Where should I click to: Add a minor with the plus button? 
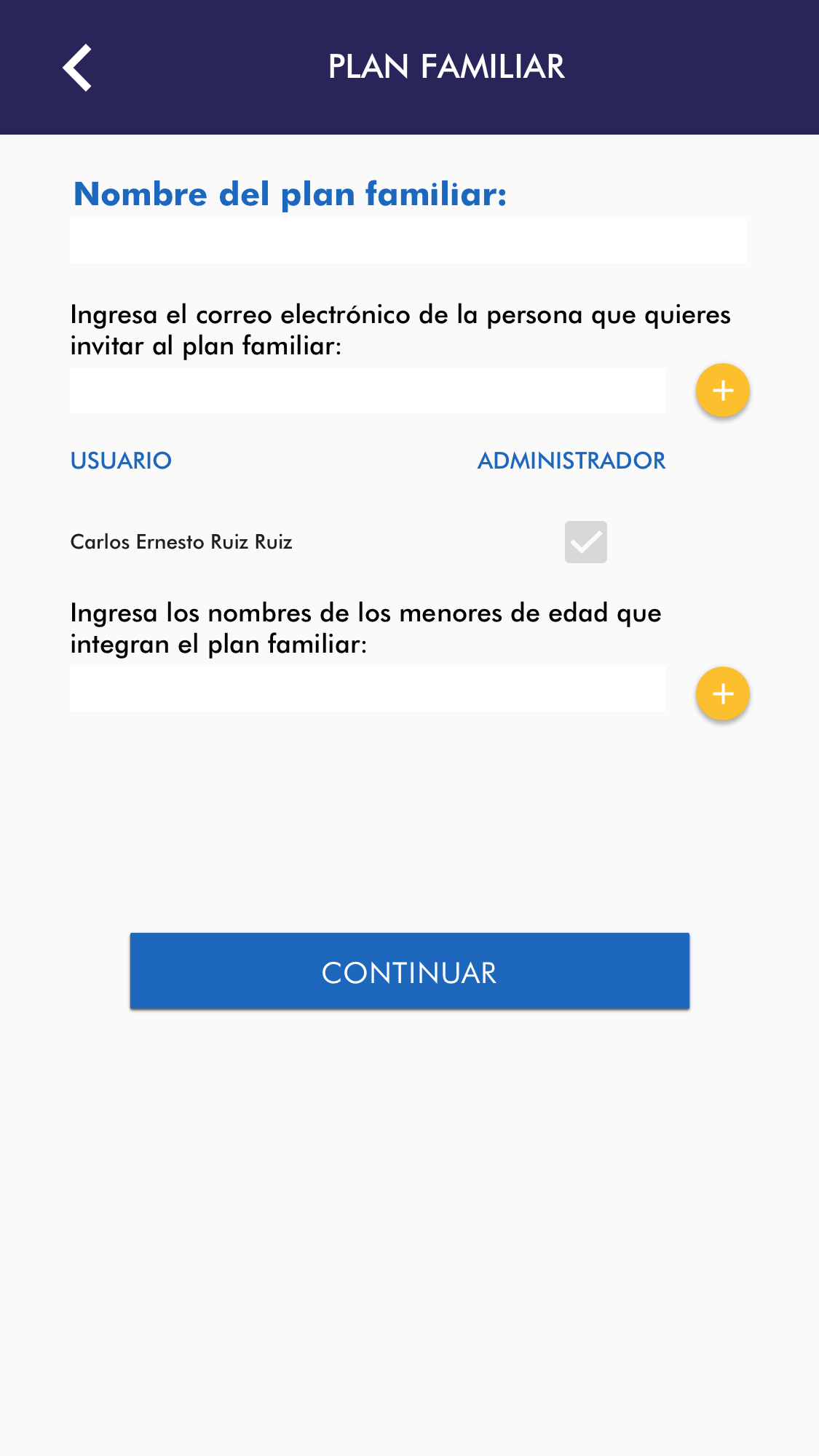[x=722, y=693]
